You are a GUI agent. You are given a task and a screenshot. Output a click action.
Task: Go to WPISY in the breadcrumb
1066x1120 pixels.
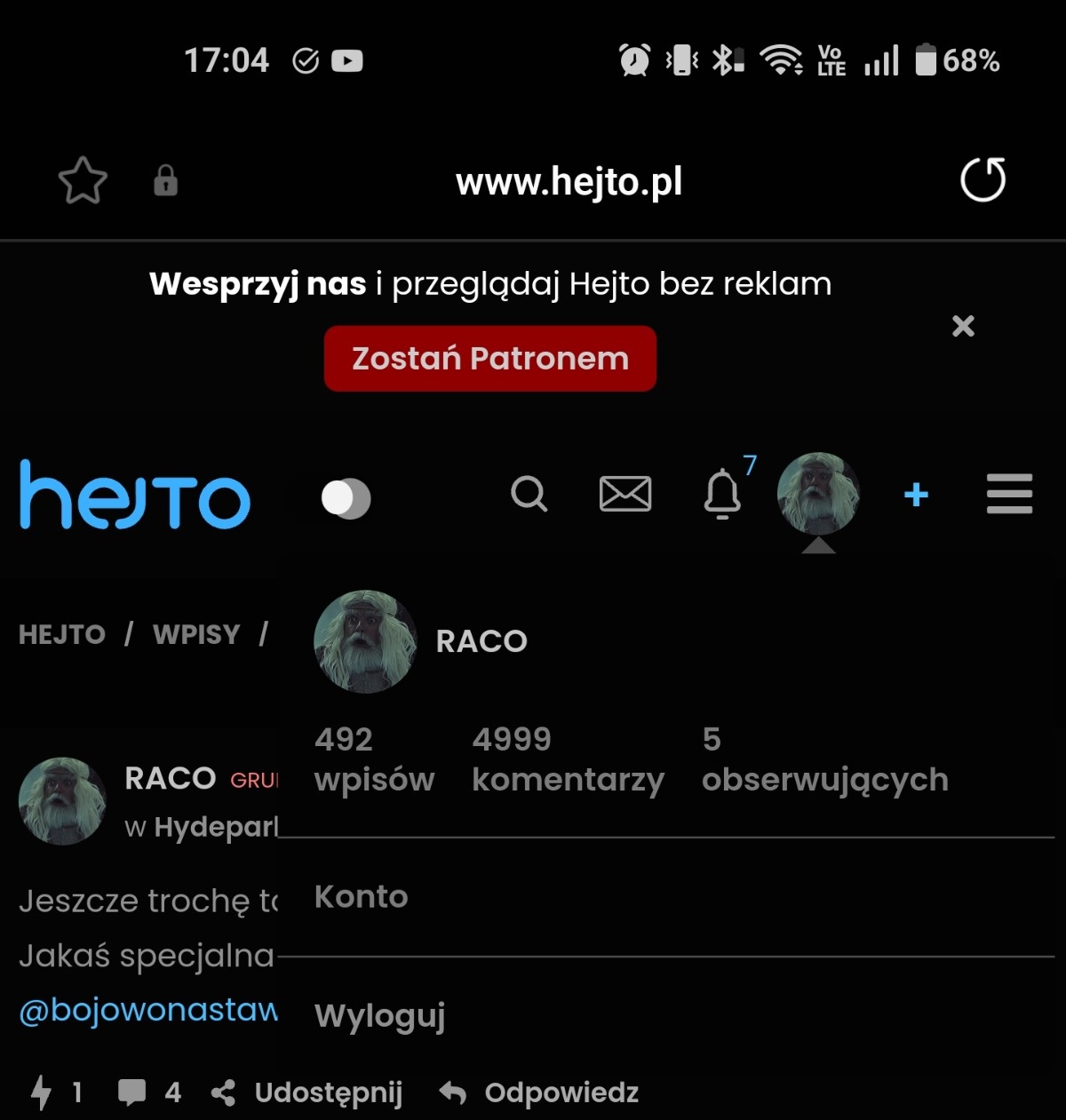(x=196, y=634)
